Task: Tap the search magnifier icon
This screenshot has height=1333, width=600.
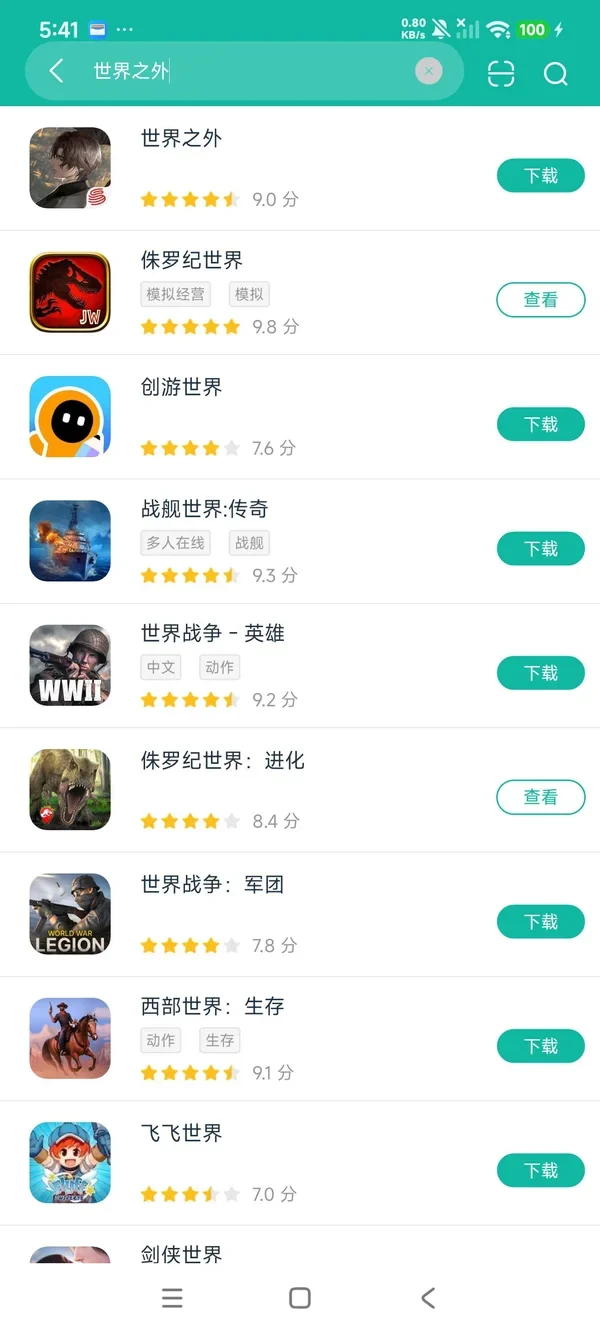Action: (x=556, y=73)
